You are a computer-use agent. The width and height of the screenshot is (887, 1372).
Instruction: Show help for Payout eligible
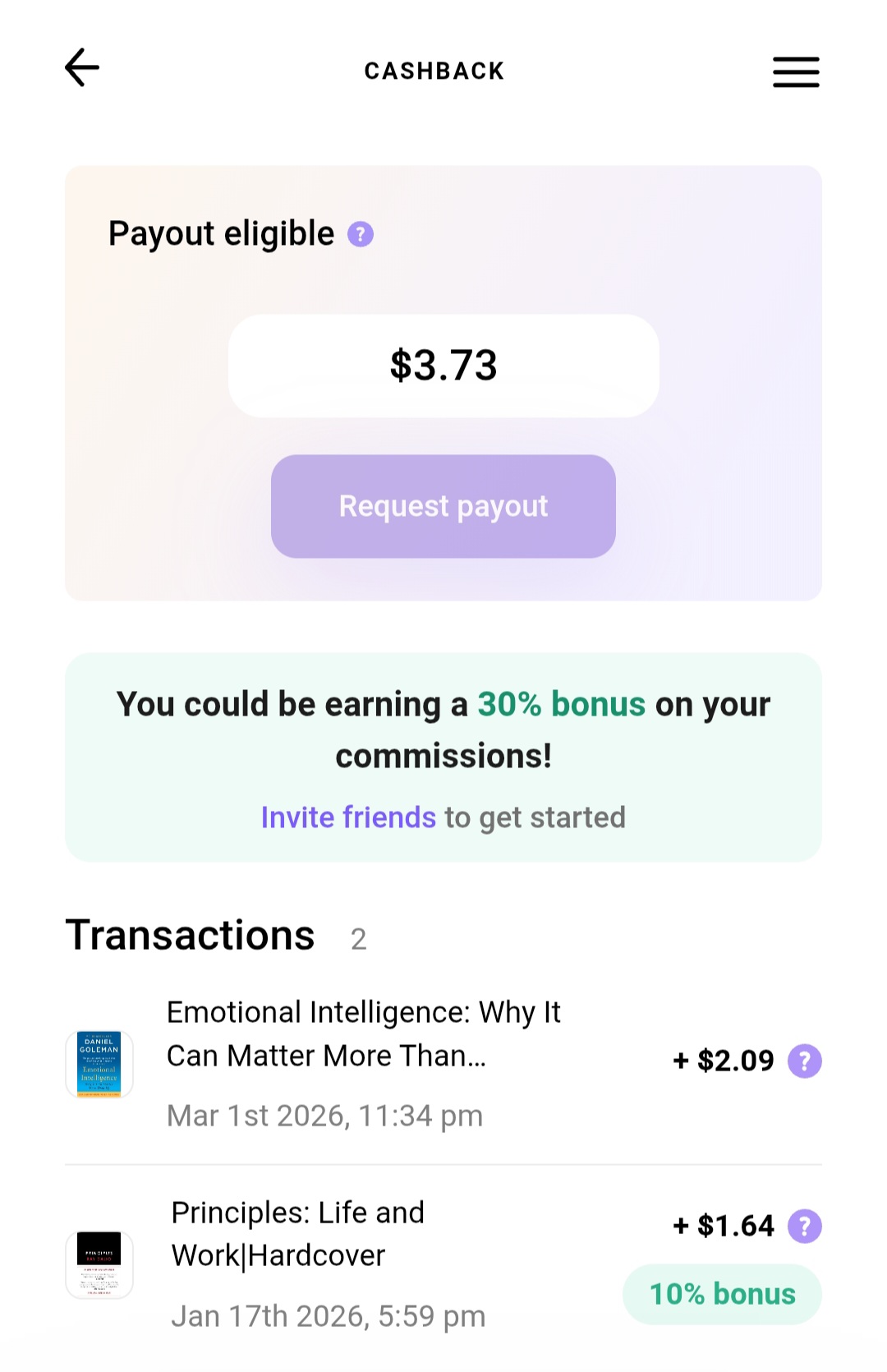coord(361,234)
